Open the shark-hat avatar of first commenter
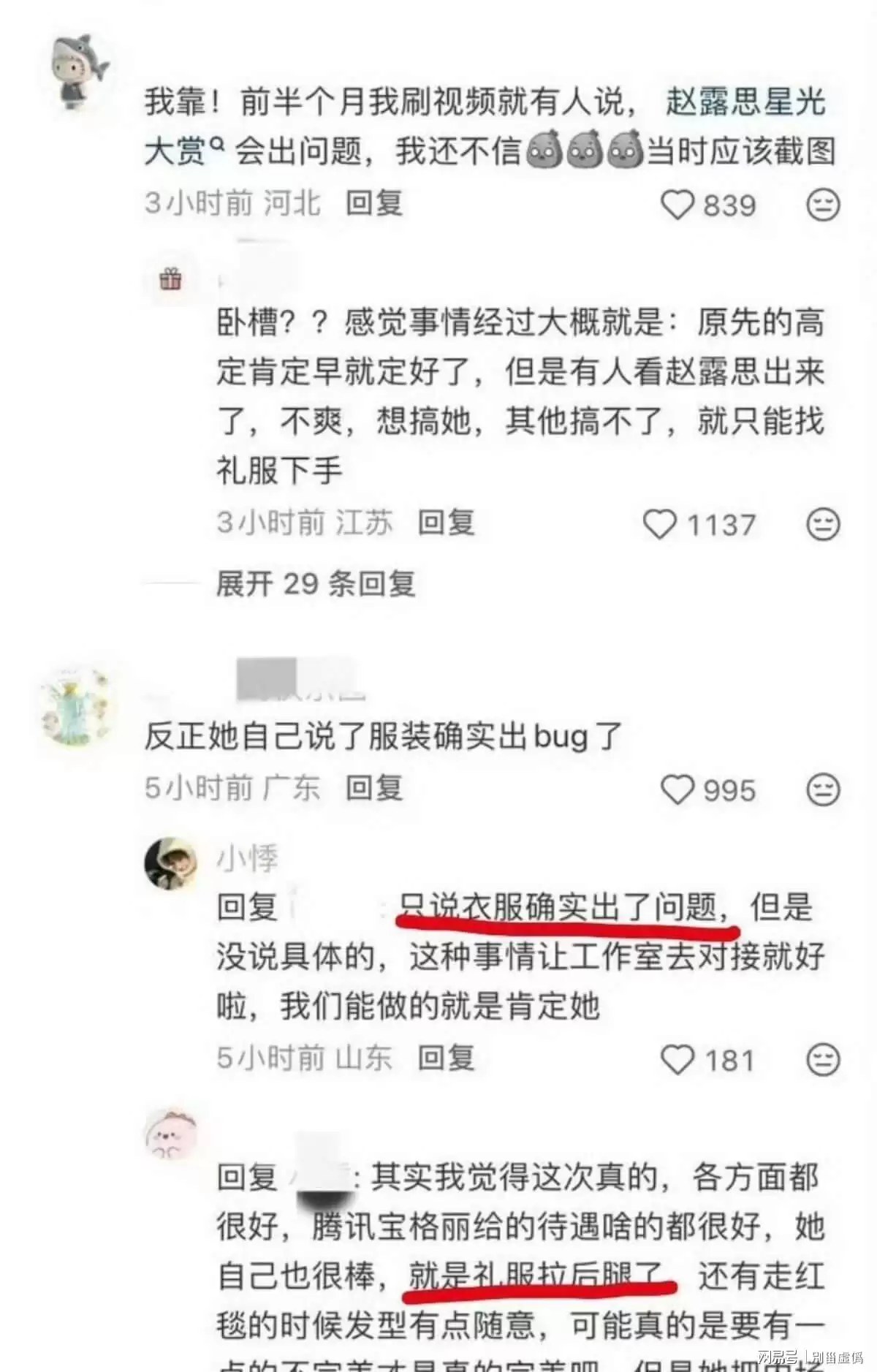 pyautogui.click(x=79, y=72)
